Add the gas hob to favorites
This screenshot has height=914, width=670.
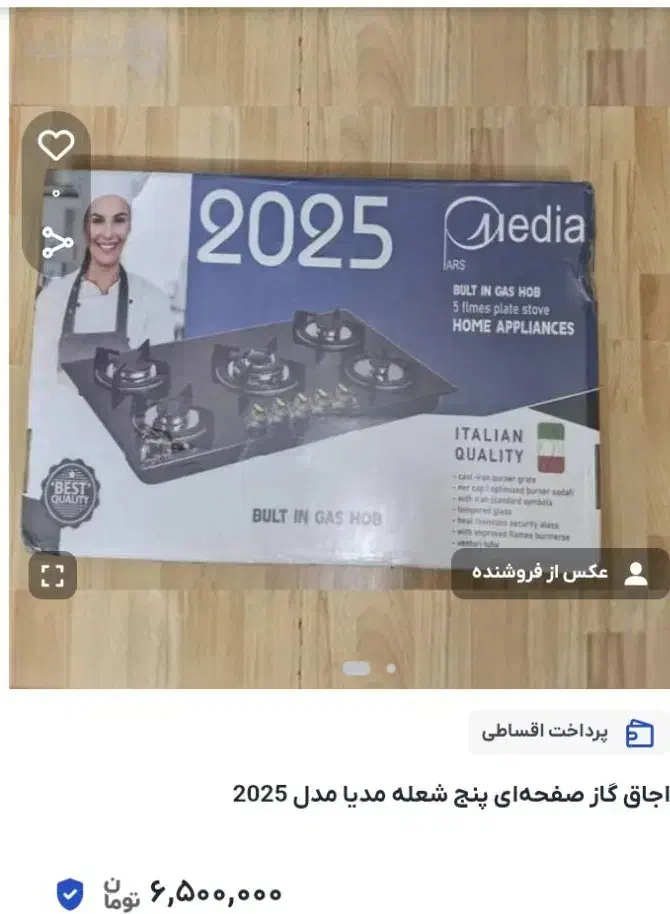coord(56,146)
